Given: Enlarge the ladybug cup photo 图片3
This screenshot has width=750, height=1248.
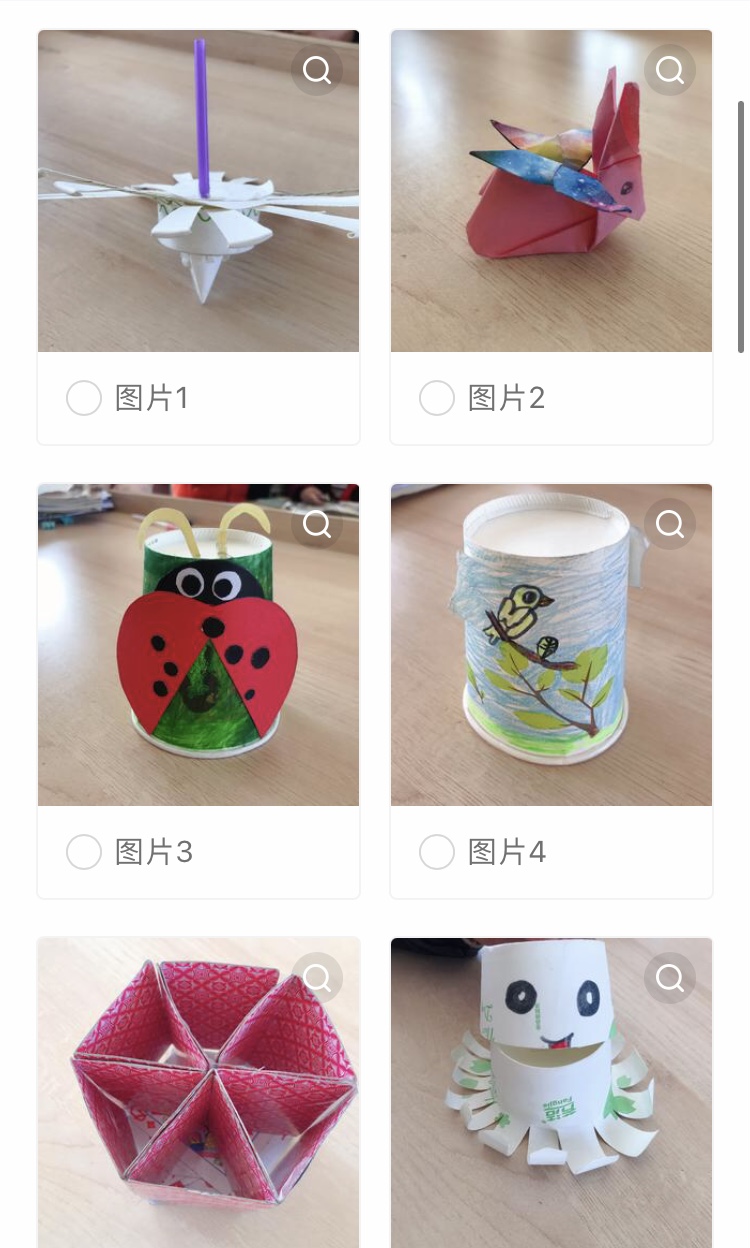Looking at the screenshot, I should 317,524.
